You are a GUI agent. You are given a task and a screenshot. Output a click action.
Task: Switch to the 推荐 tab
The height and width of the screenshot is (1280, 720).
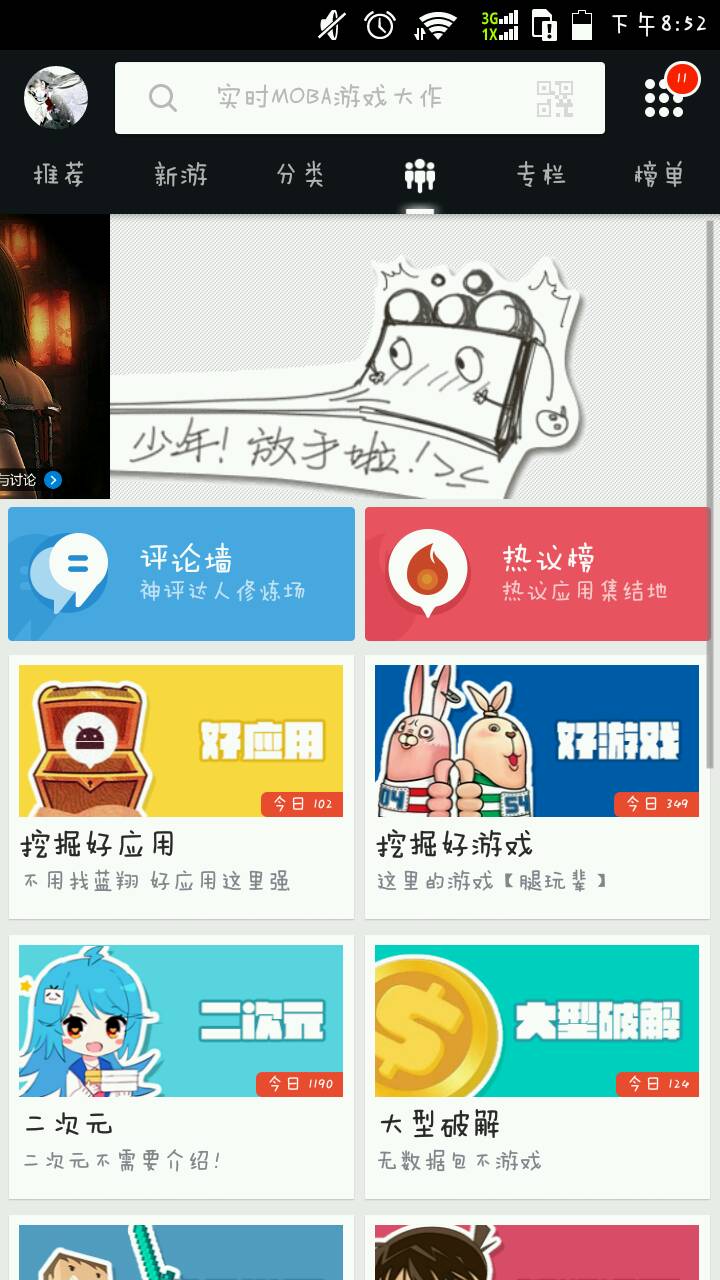(x=60, y=176)
